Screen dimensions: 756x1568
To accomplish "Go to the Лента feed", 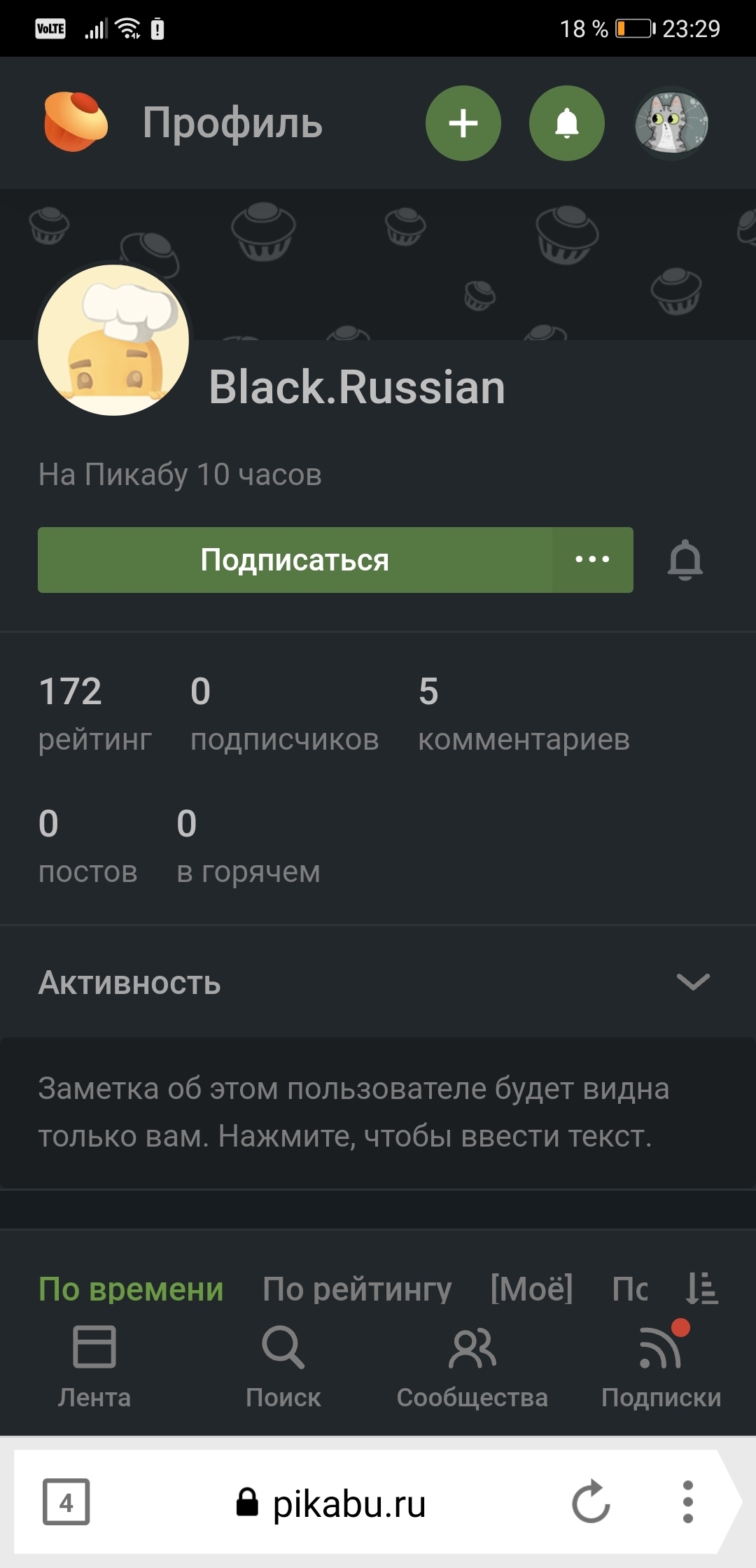I will [94, 1367].
